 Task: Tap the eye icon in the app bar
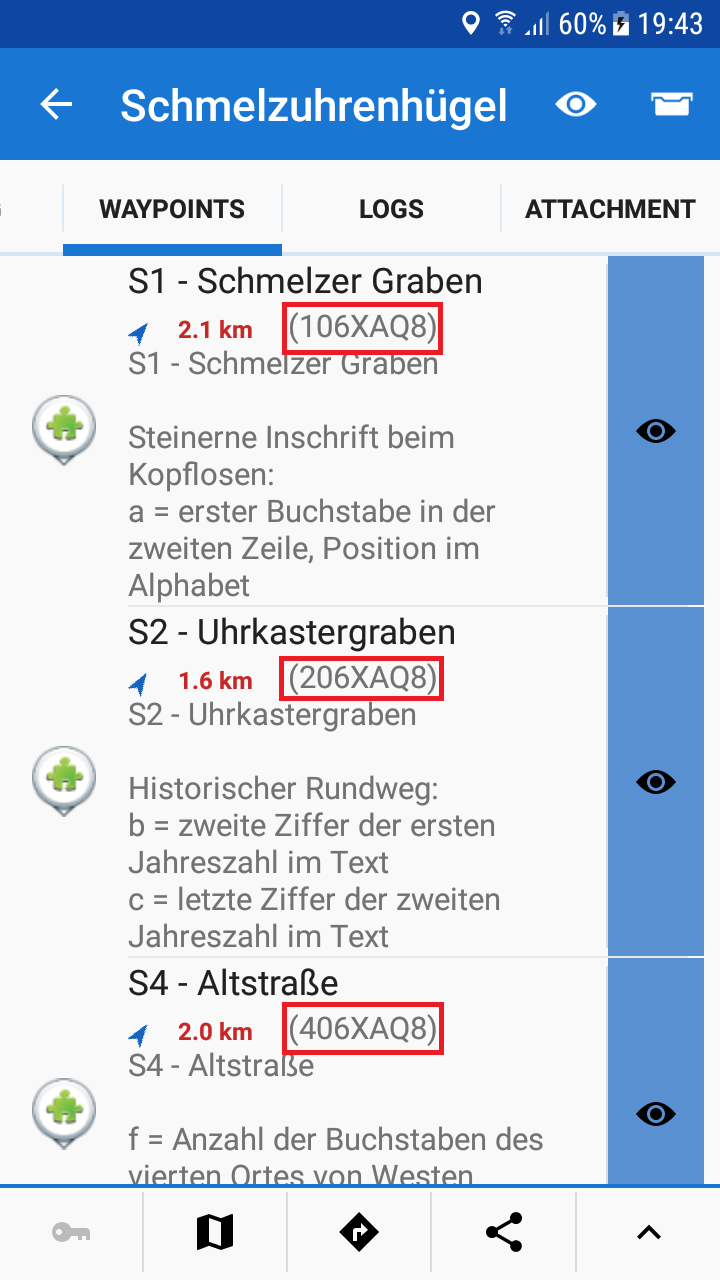pyautogui.click(x=576, y=105)
